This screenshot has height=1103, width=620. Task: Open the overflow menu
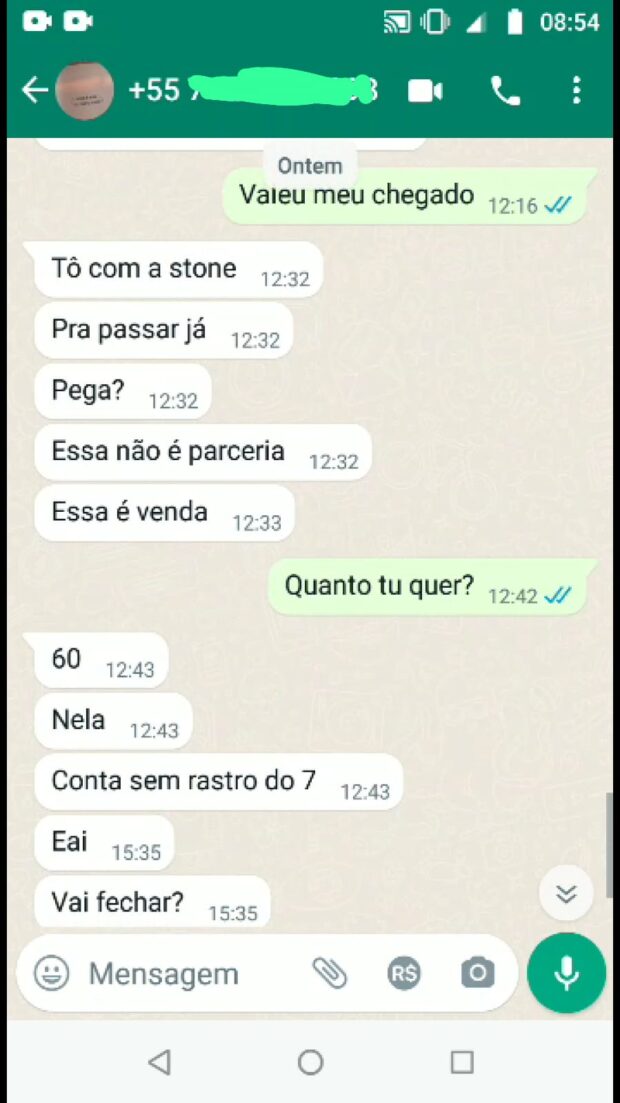576,91
